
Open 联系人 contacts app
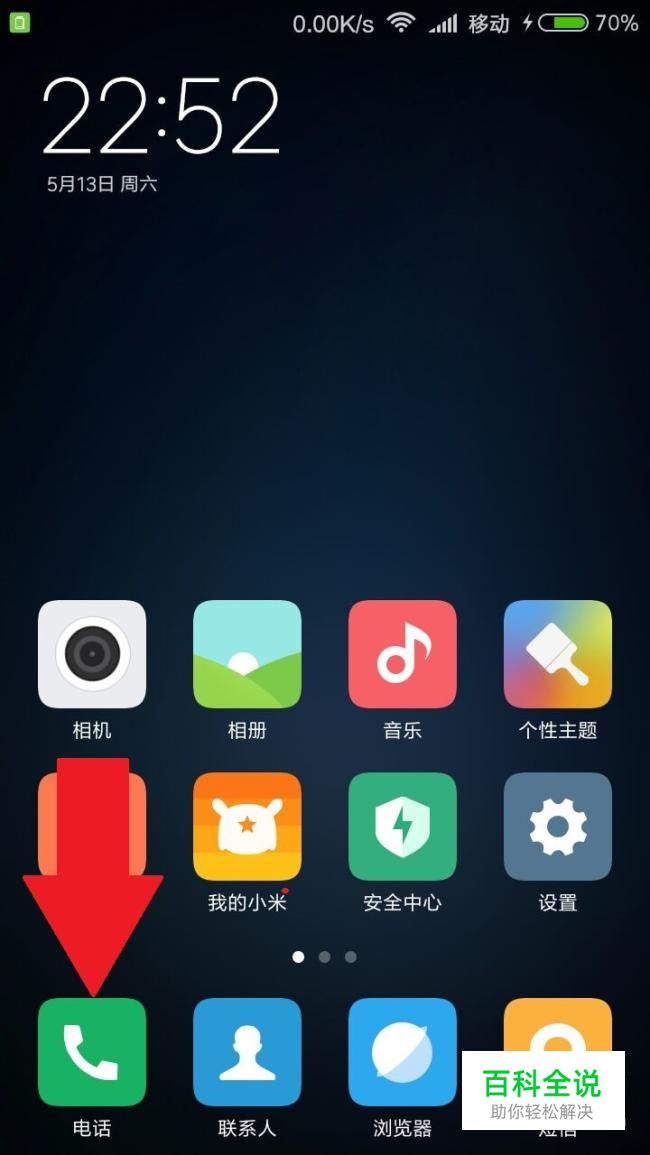tap(247, 1052)
